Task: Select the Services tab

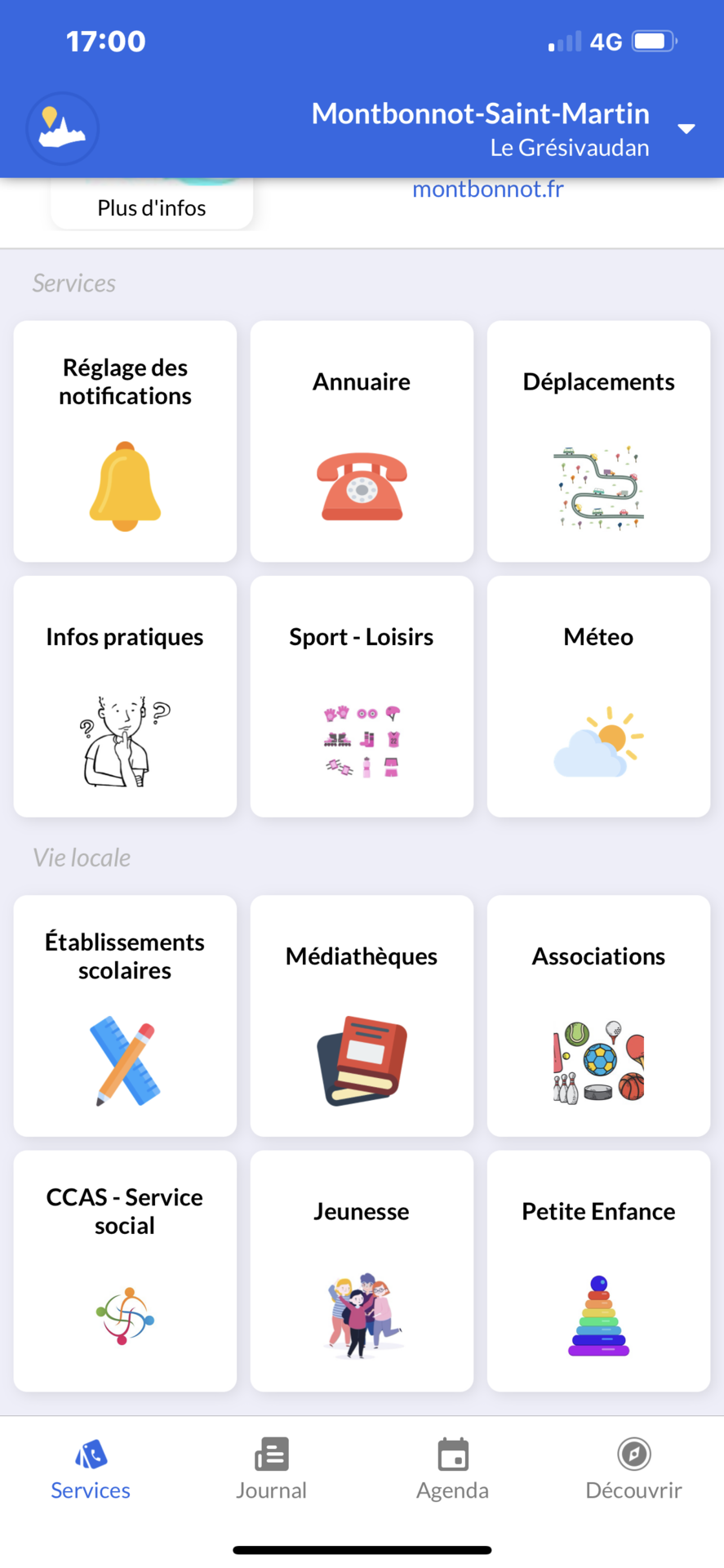Action: click(x=91, y=1469)
